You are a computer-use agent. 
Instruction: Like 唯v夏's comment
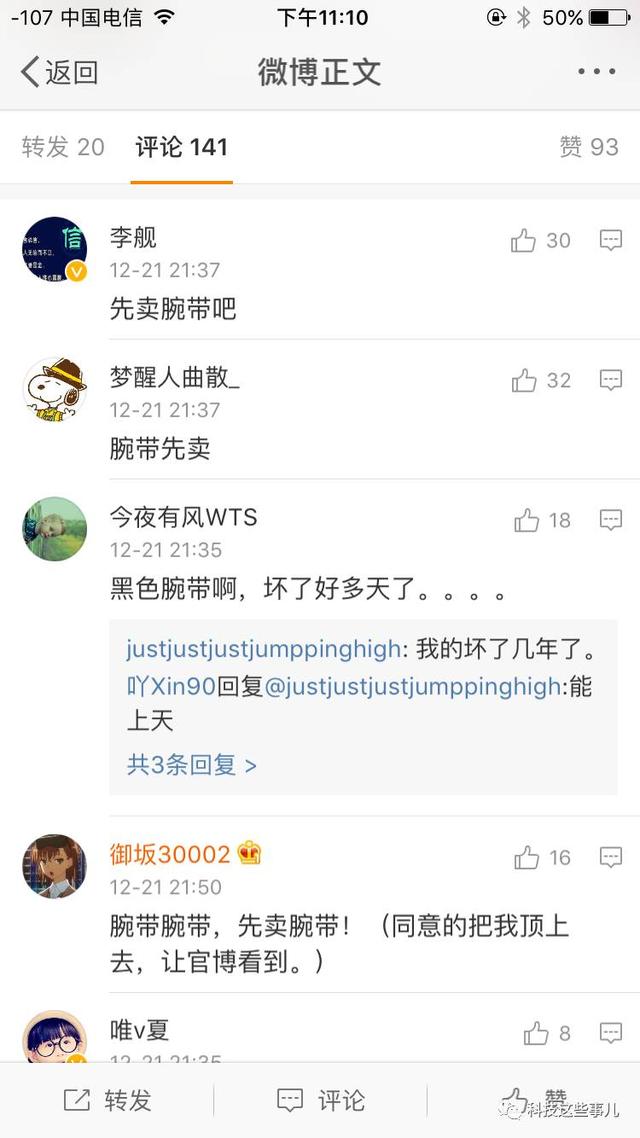(547, 1033)
